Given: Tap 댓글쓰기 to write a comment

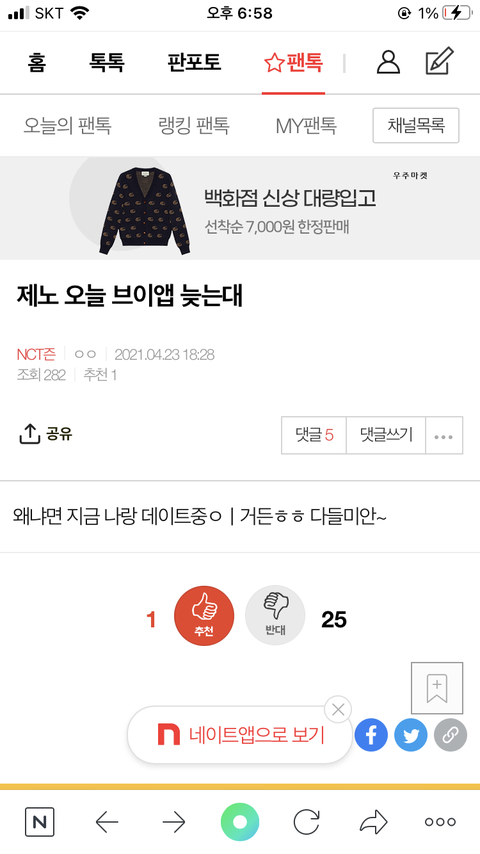Looking at the screenshot, I should [386, 435].
